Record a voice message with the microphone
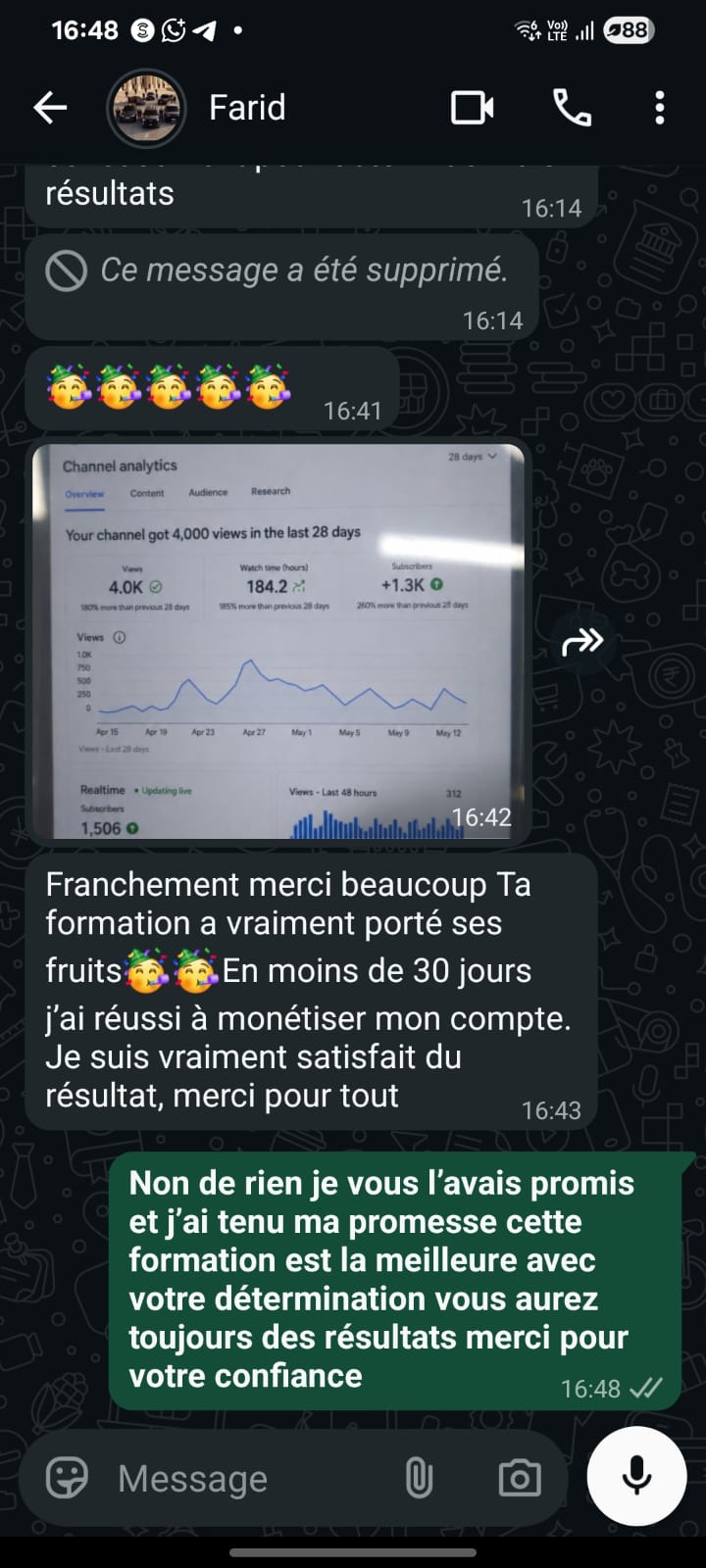The height and width of the screenshot is (1568, 706). click(636, 1476)
